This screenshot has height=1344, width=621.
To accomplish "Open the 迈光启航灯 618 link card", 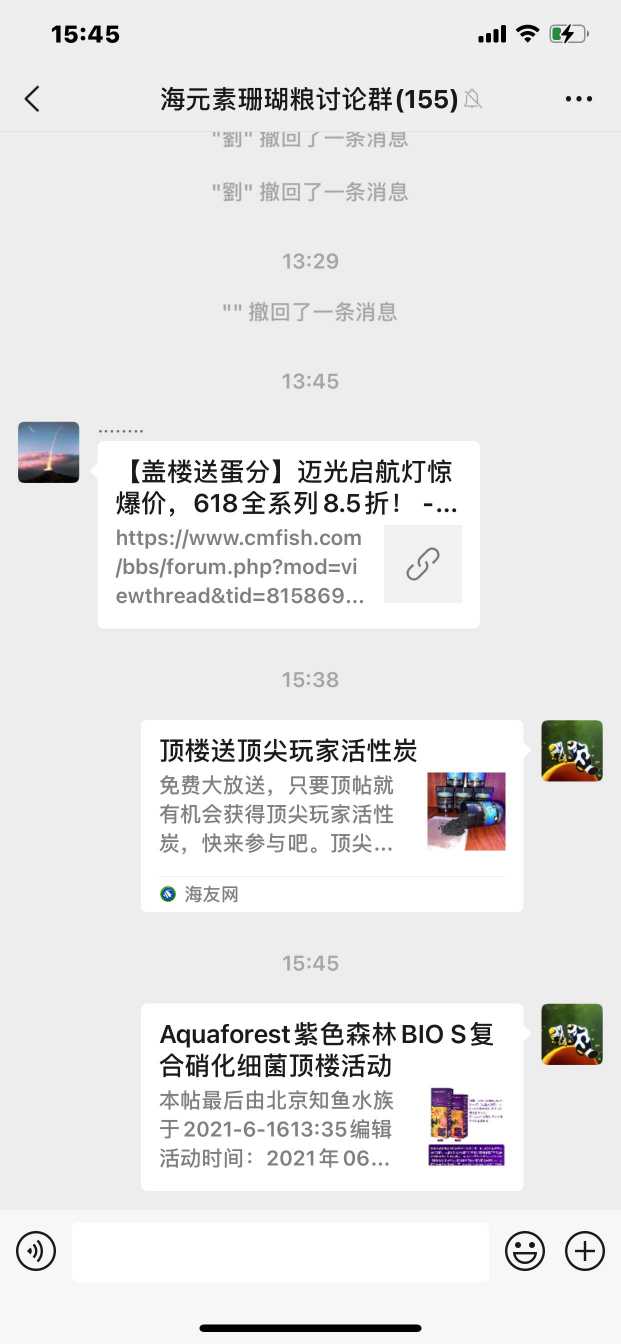I will tap(288, 534).
